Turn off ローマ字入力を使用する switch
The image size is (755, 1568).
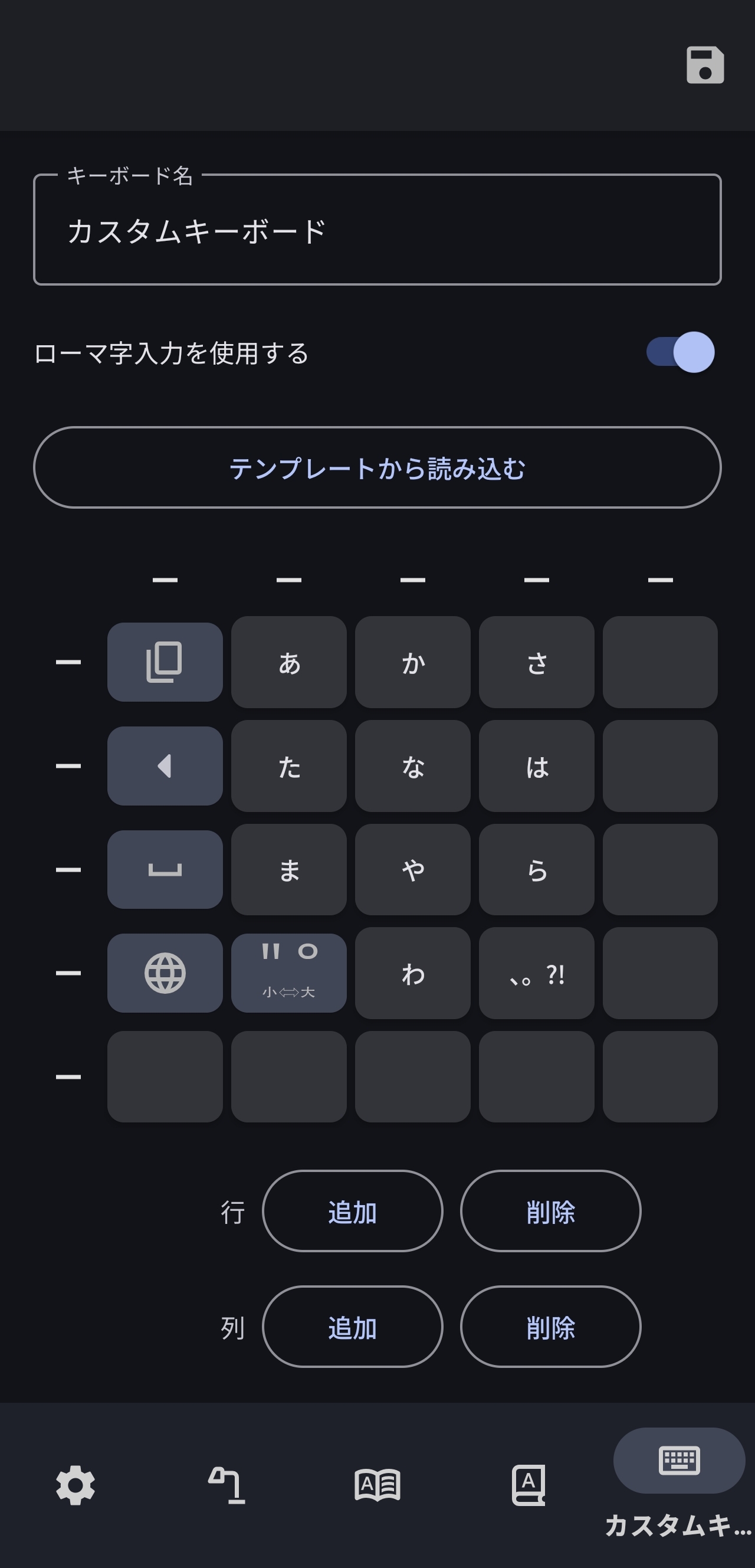tap(680, 352)
